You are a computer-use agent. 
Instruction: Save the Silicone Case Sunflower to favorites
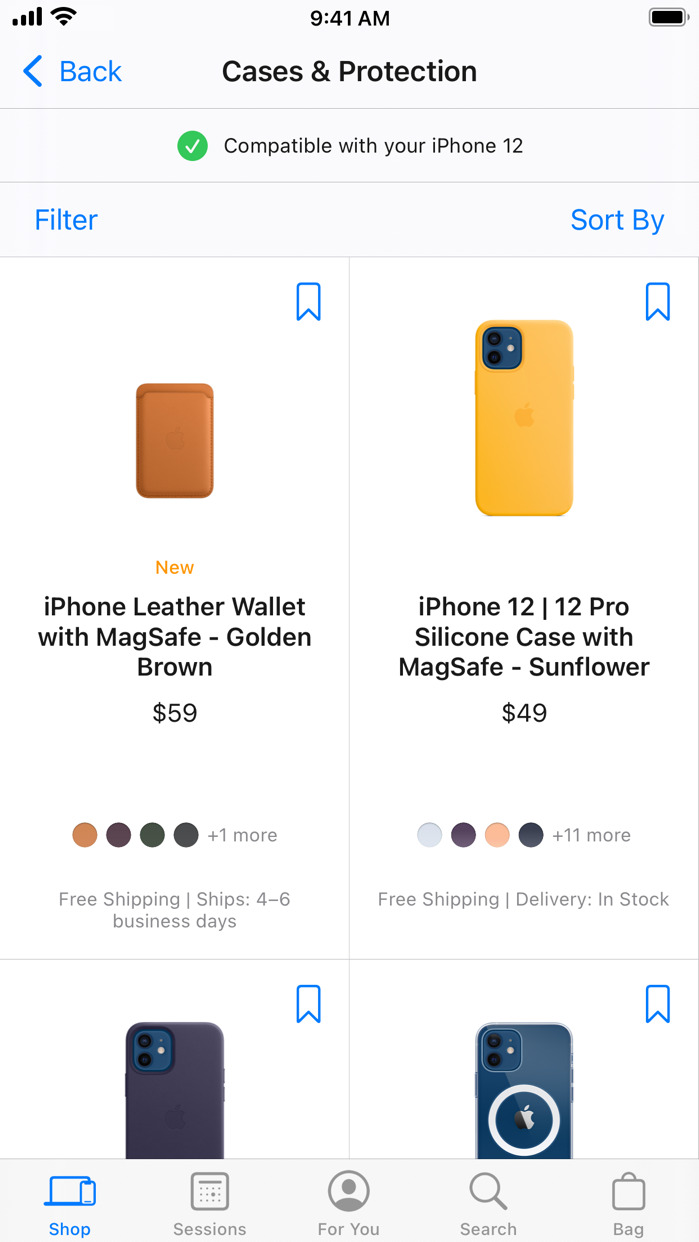coord(657,302)
